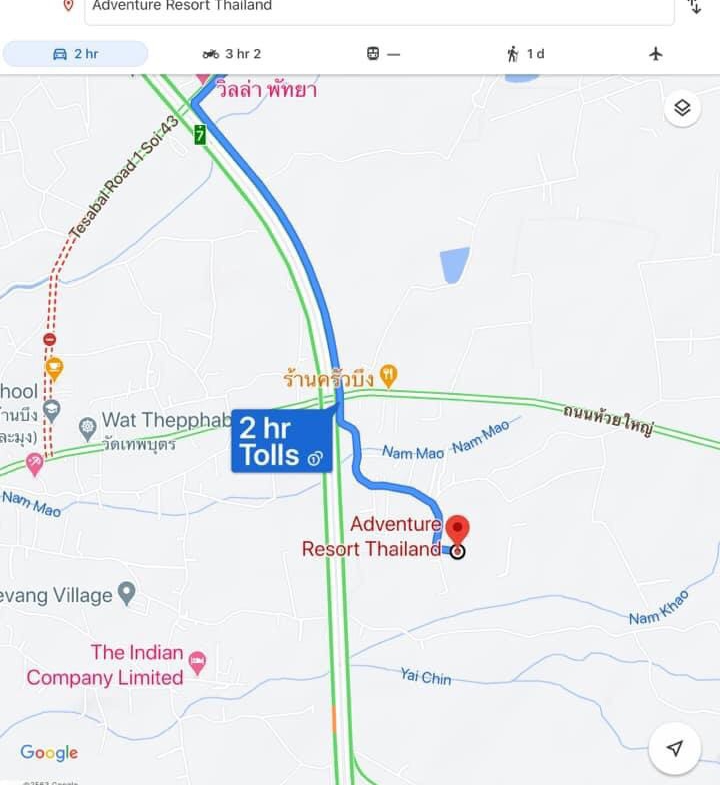Re-center the map on my location

pyautogui.click(x=674, y=748)
